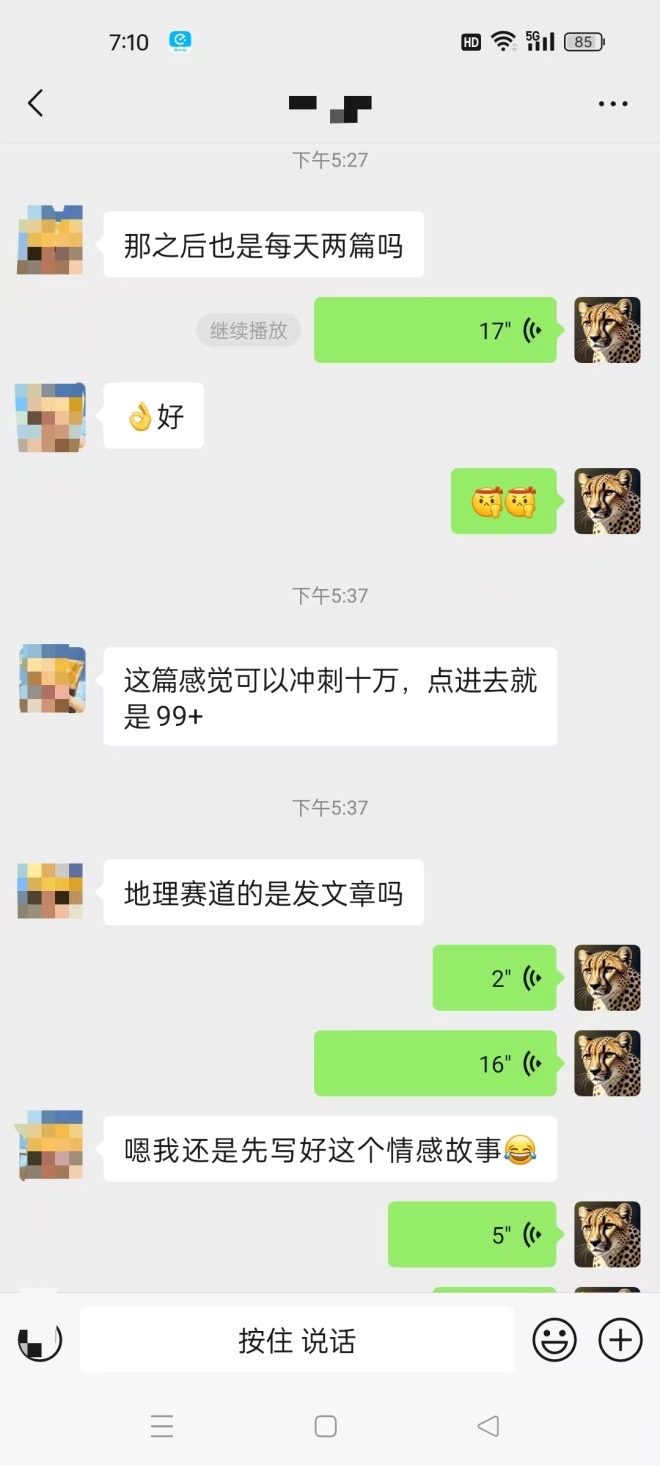This screenshot has width=660, height=1466.
Task: Play the 5-second voice message
Action: tap(472, 1234)
